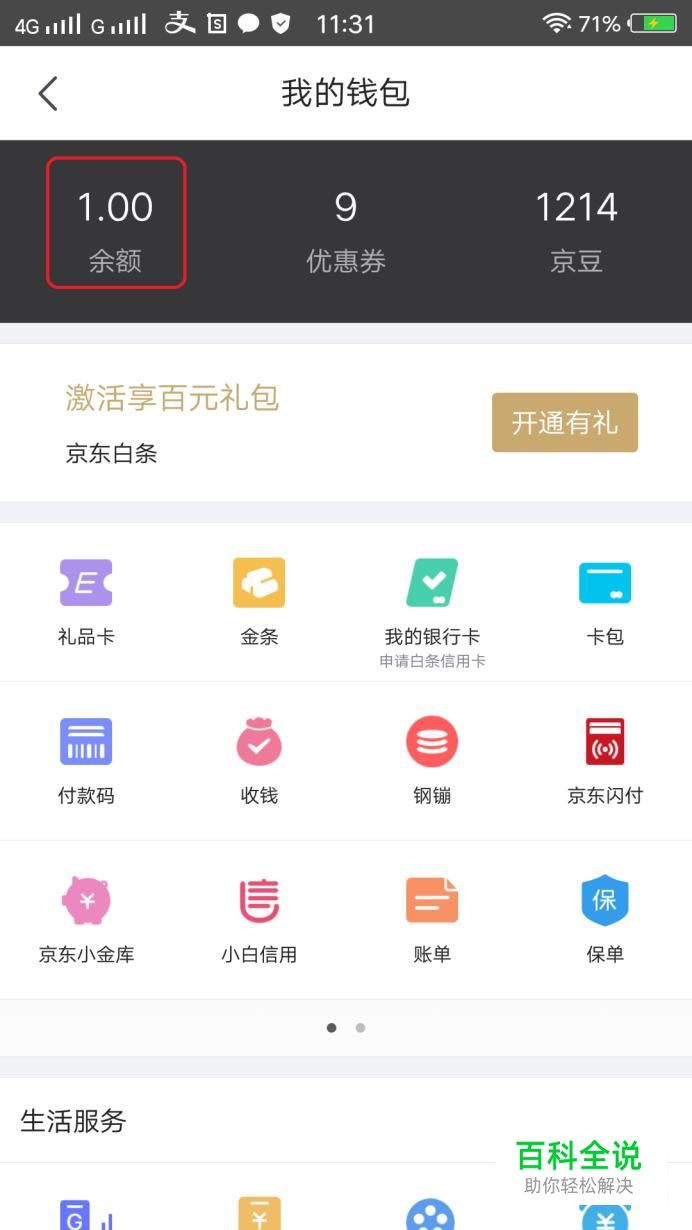Open the 余额 balance
Screen dimensions: 692x1230
[x=116, y=223]
